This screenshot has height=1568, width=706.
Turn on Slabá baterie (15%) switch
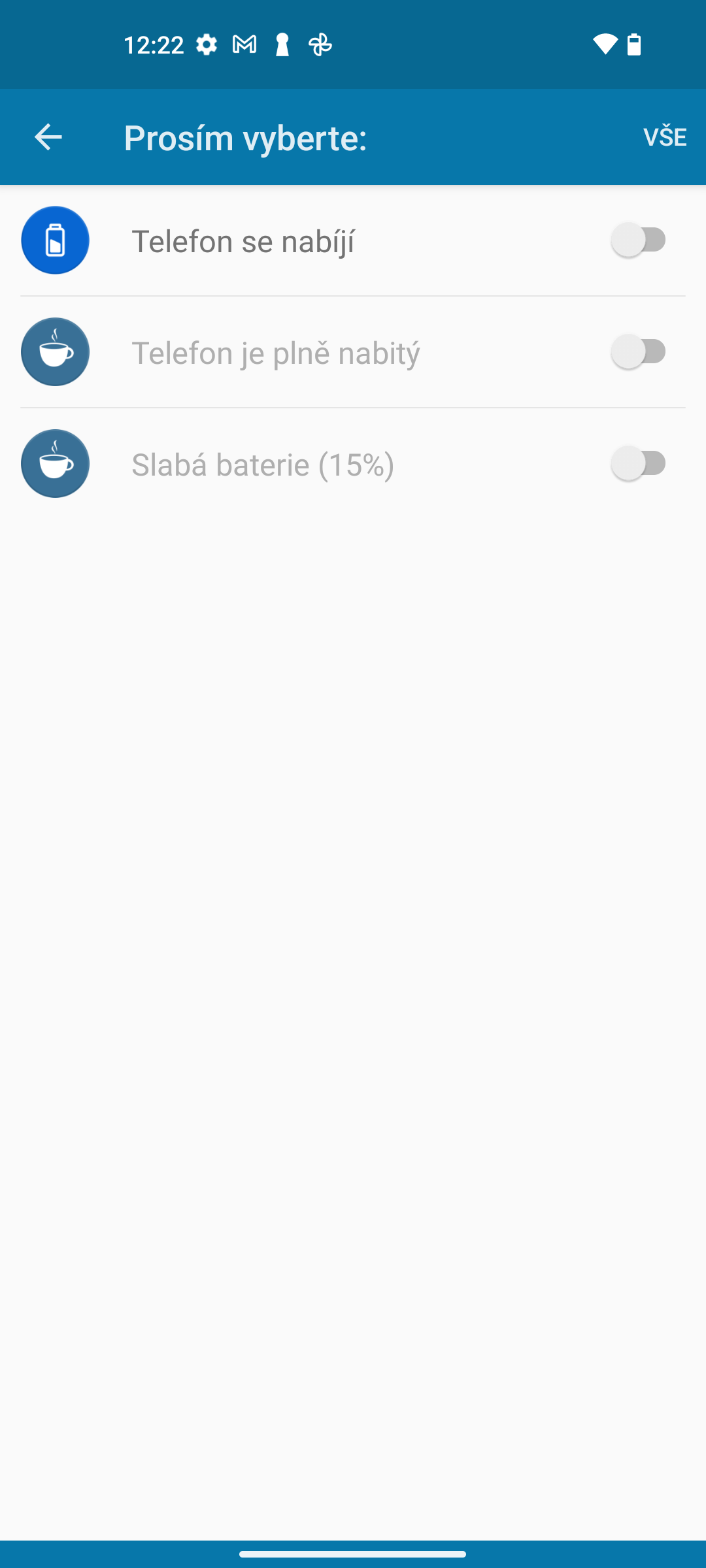pos(639,463)
